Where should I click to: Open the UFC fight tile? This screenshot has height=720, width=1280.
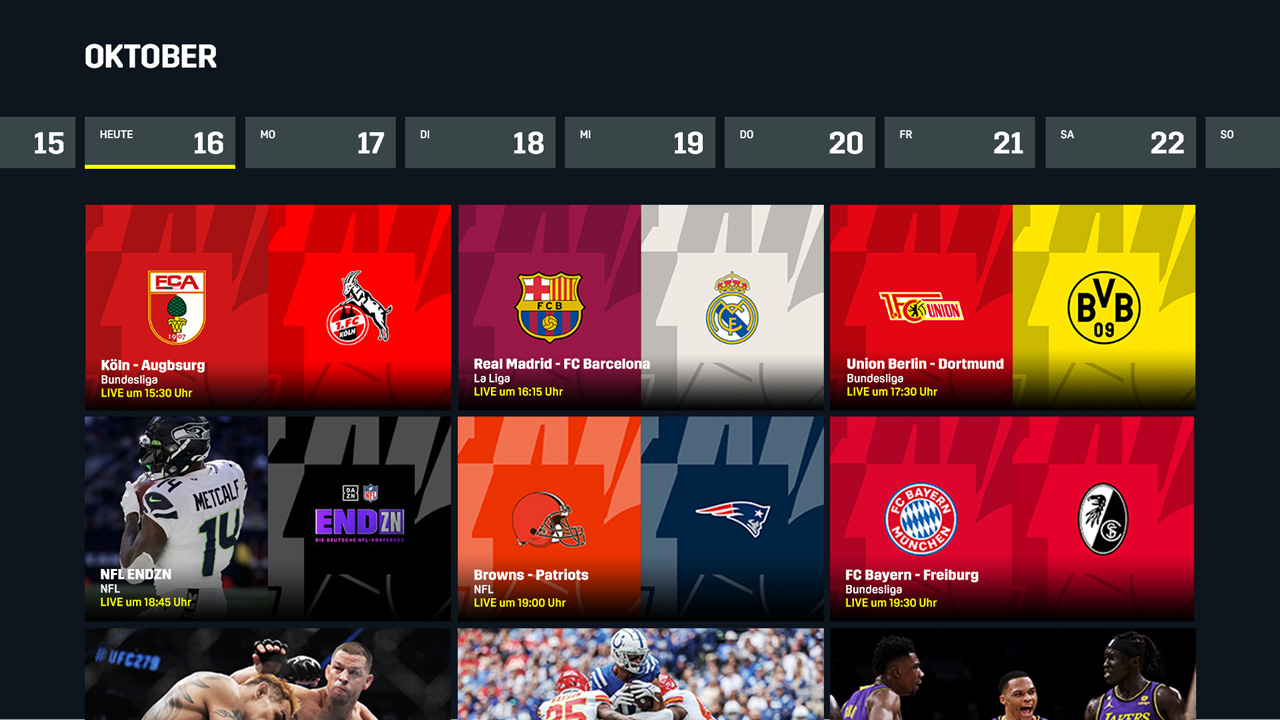[268, 673]
